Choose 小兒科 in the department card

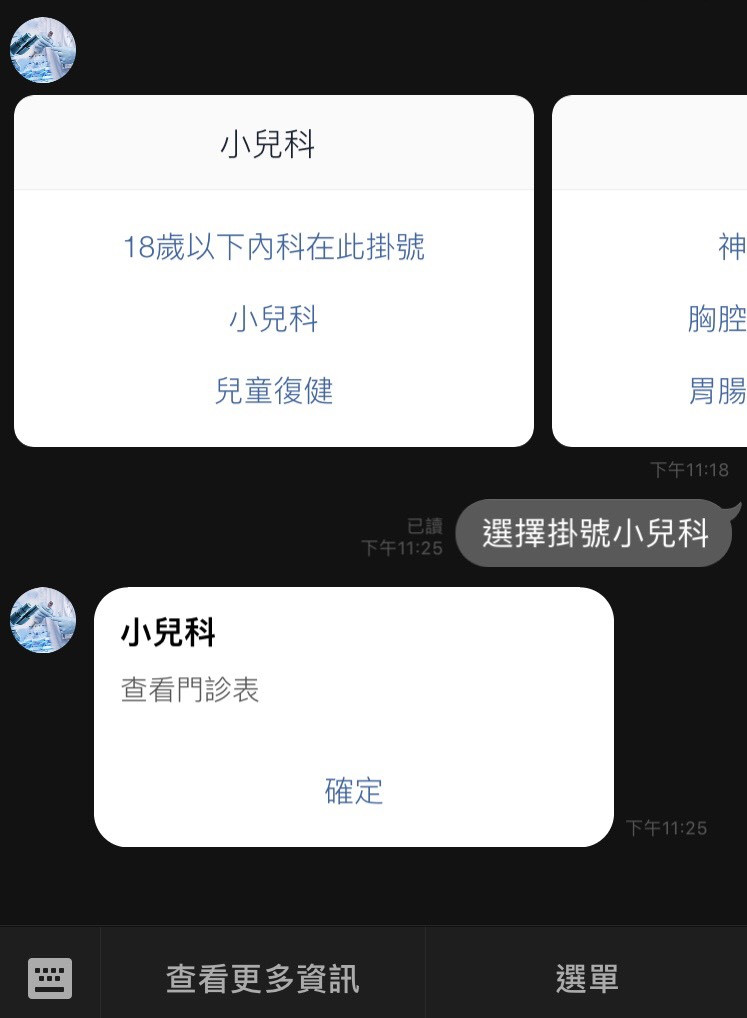point(274,319)
